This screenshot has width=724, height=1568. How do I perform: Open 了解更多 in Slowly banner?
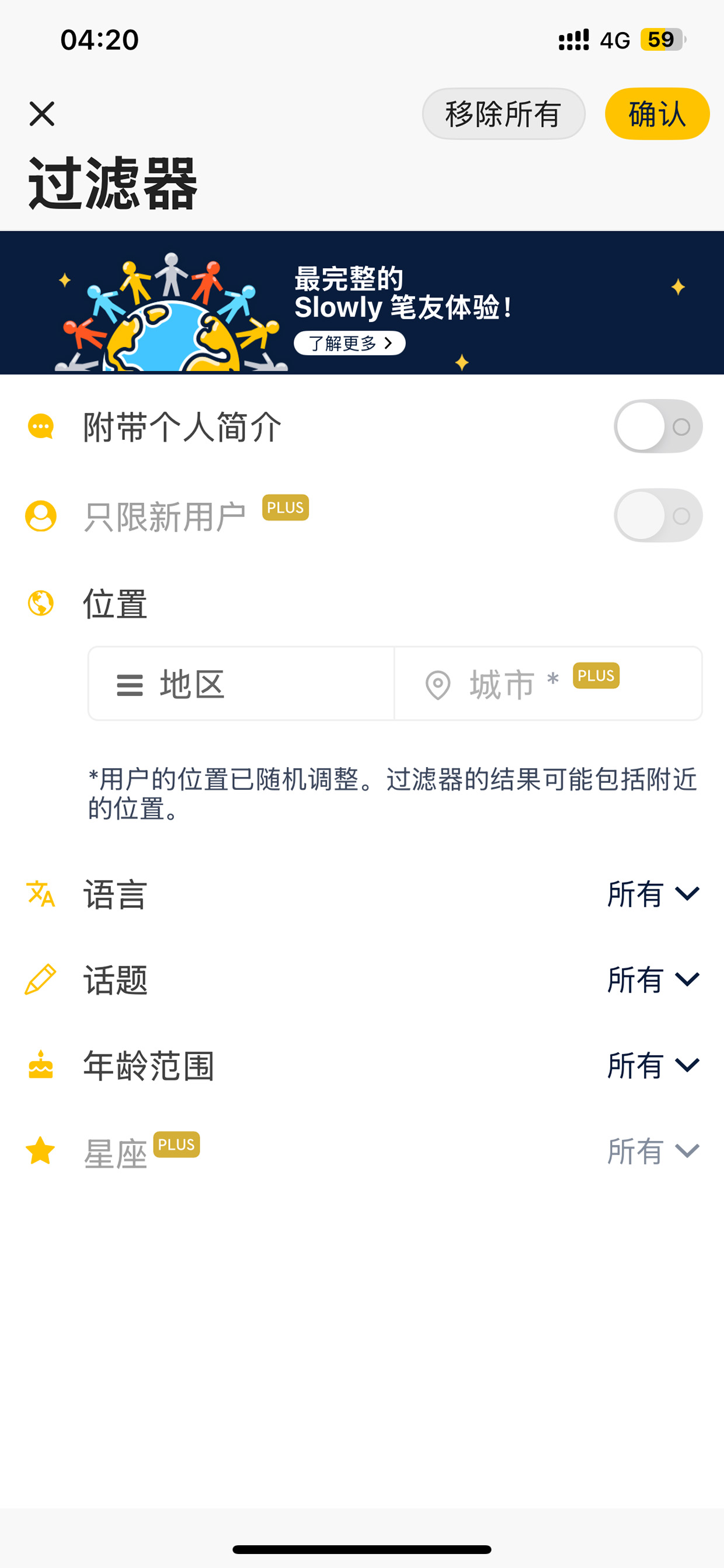349,344
